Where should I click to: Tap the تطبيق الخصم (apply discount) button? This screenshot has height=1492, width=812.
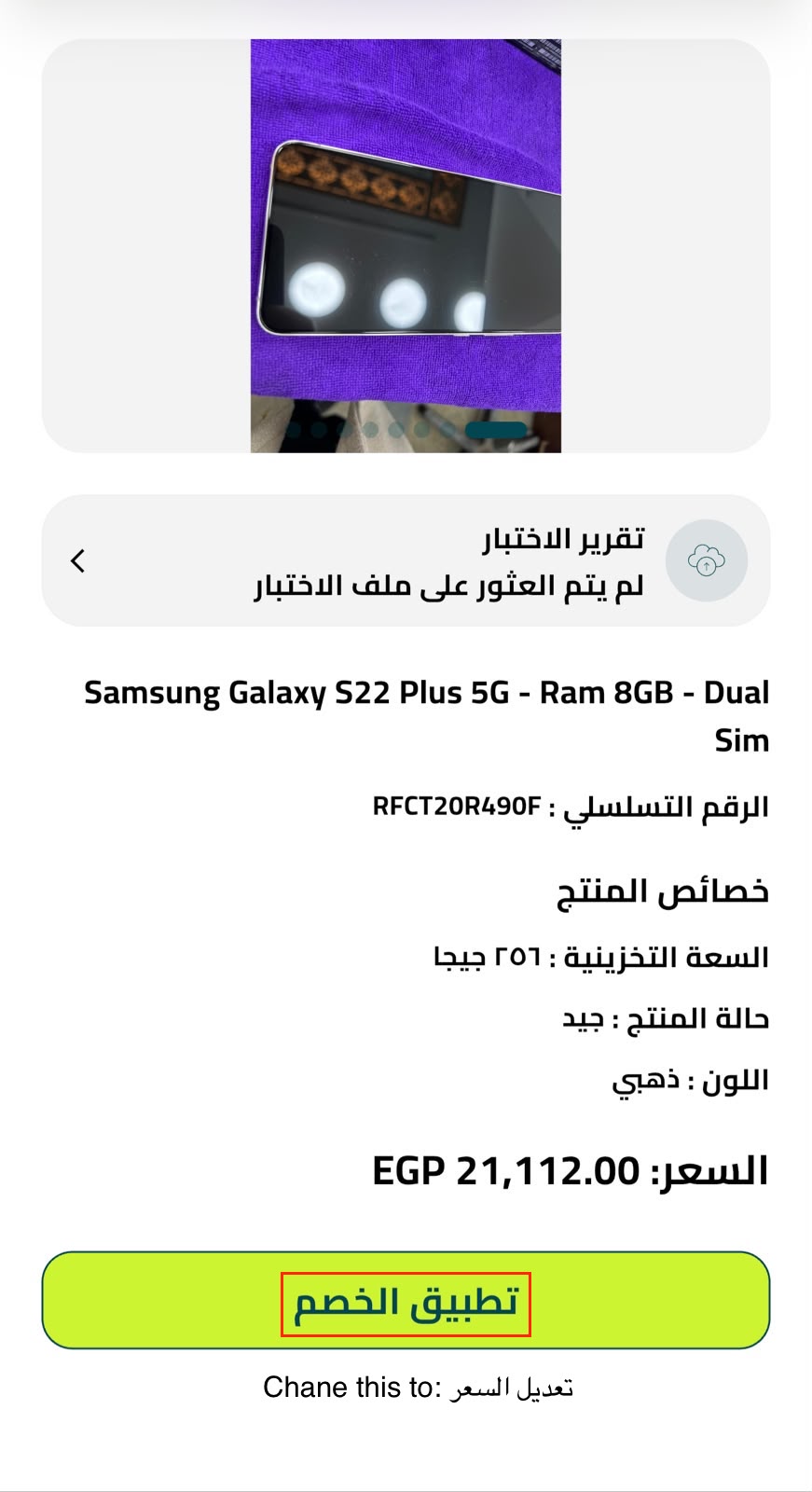pyautogui.click(x=406, y=1300)
